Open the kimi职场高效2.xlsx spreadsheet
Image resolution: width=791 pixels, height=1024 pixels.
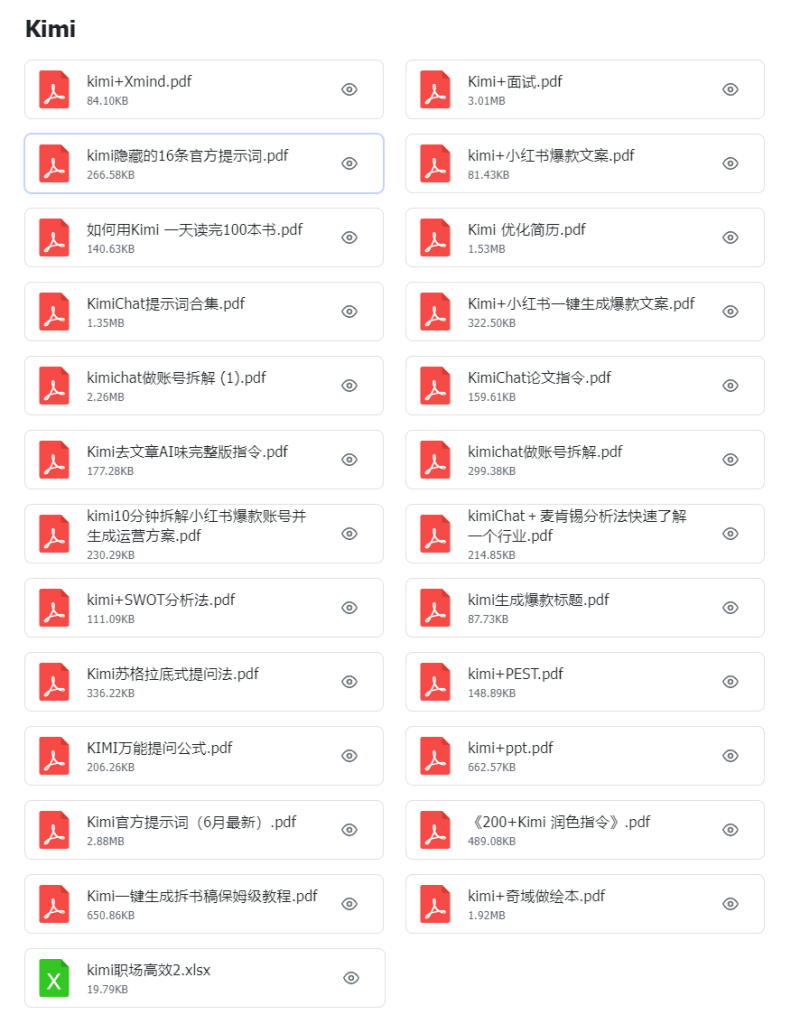tap(148, 970)
